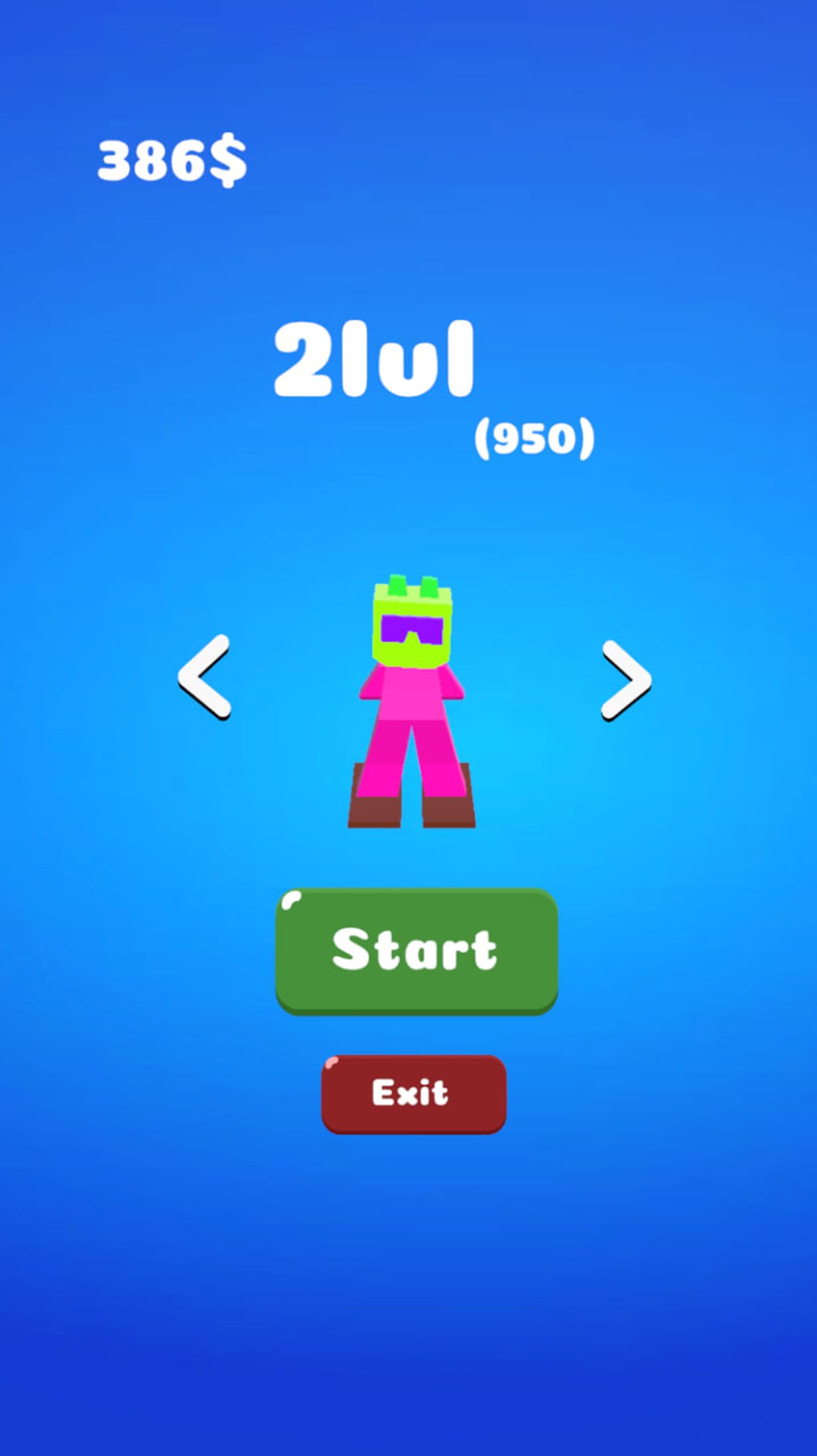Tap the red Exit button

click(414, 1093)
